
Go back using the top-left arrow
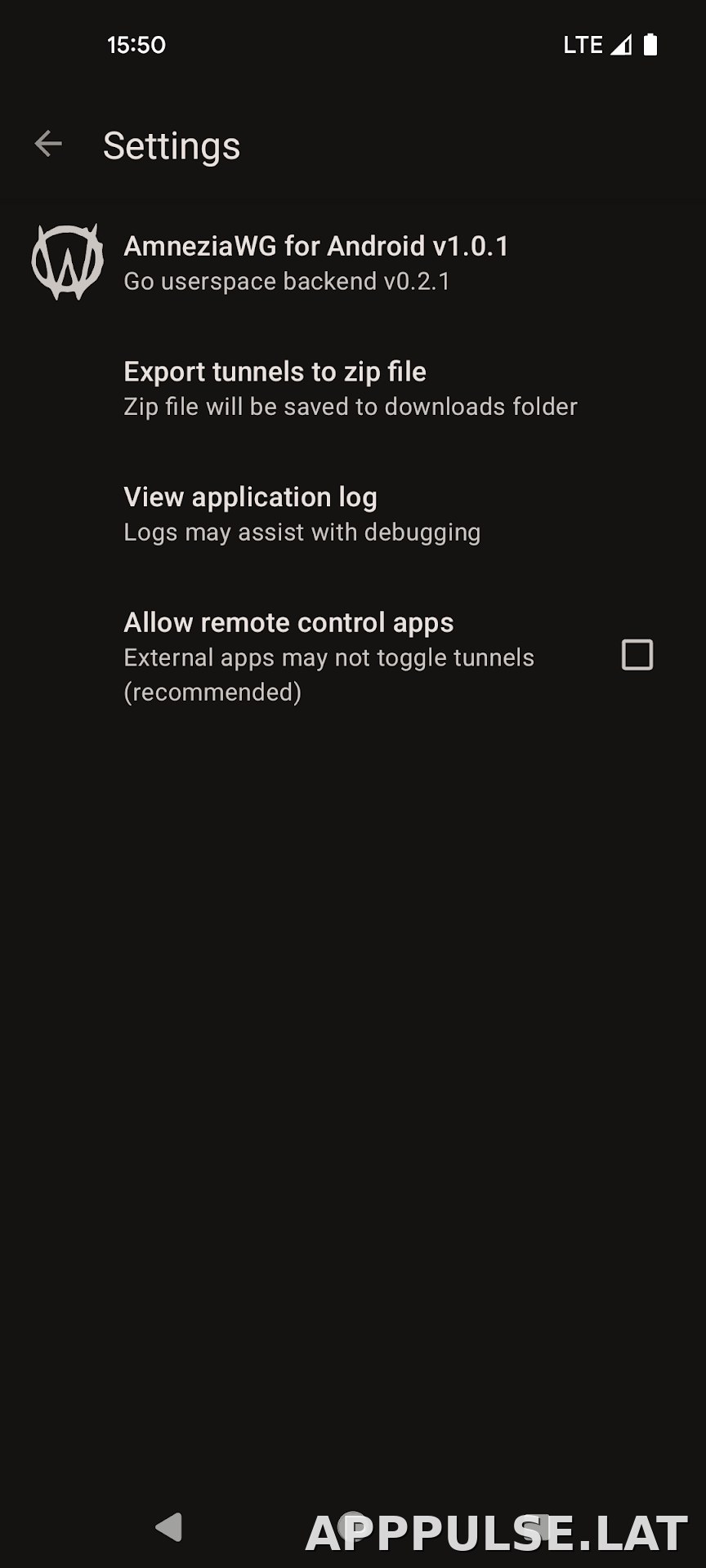click(x=48, y=144)
